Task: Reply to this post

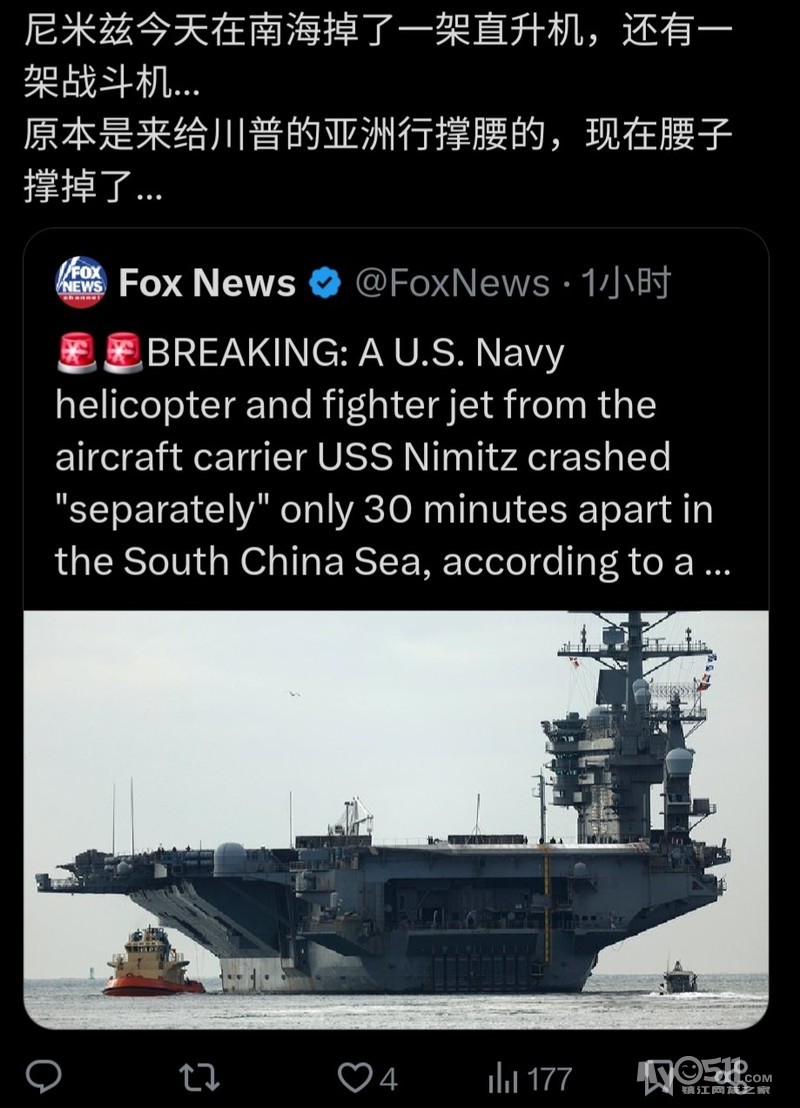Action: pyautogui.click(x=43, y=1077)
